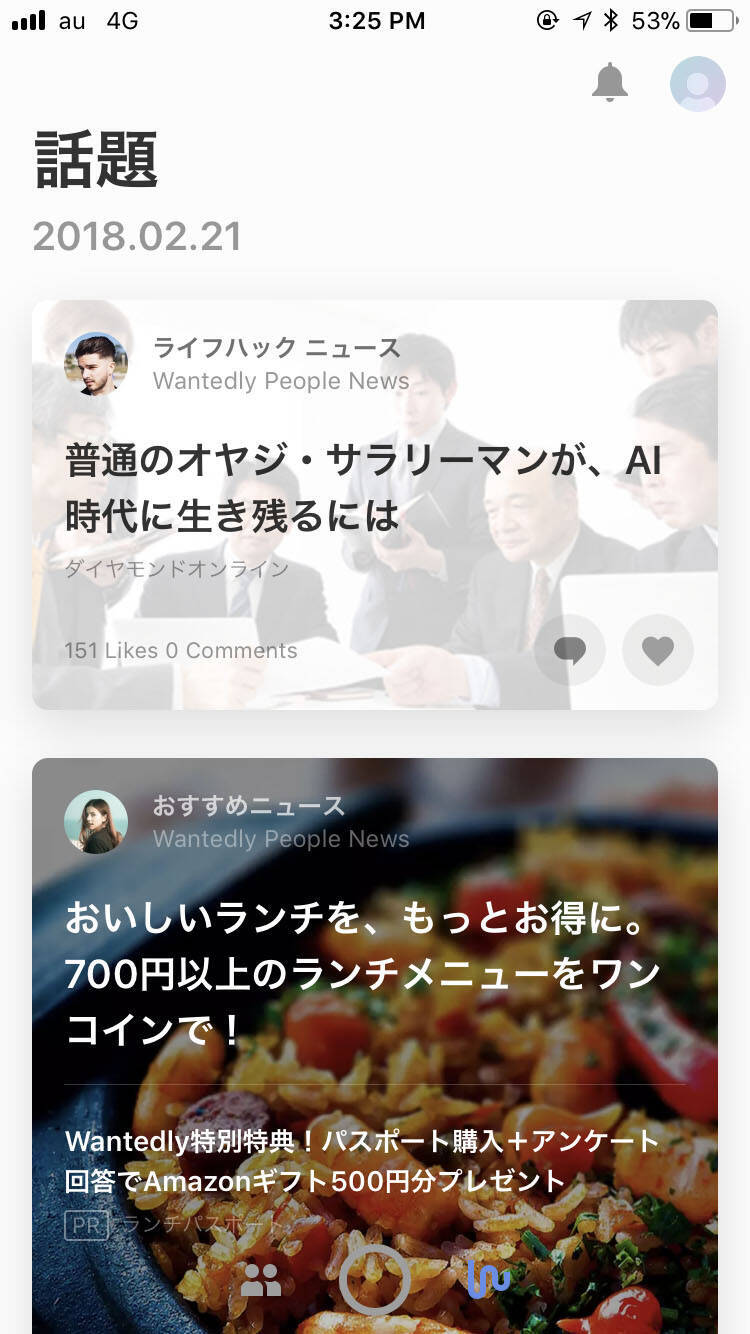This screenshot has height=1334, width=750.
Task: Like the ライフハック ニュース article
Action: coord(657,651)
